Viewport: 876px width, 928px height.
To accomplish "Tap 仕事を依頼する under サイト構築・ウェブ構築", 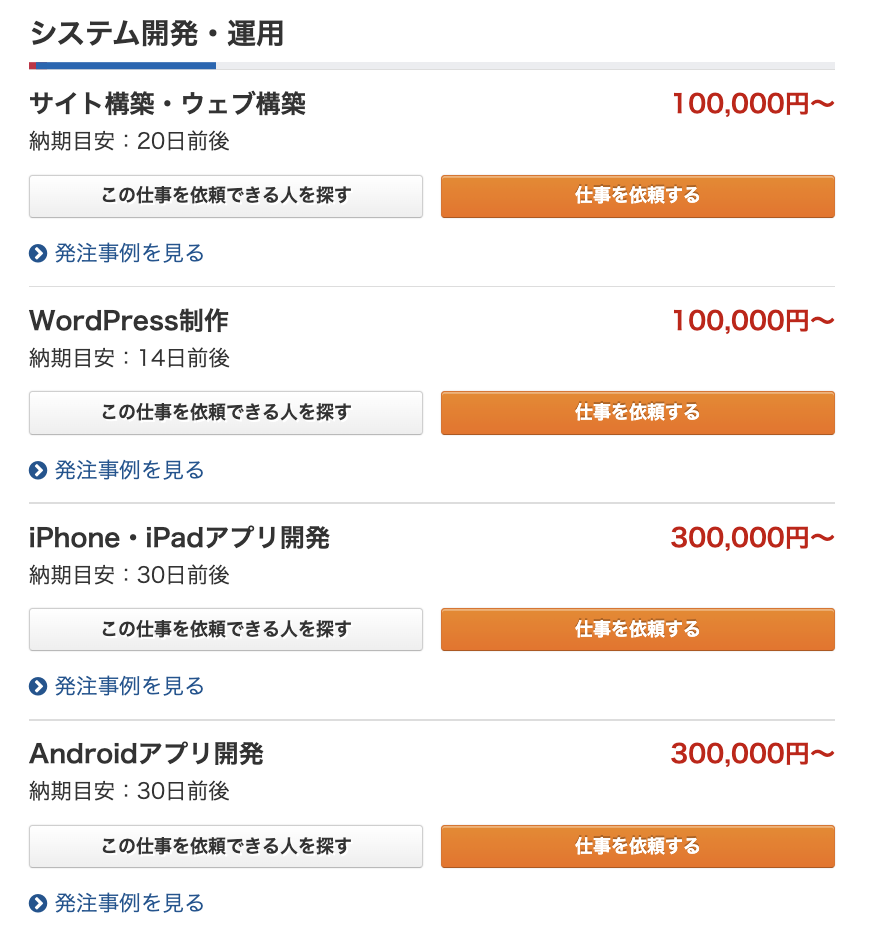I will tap(637, 196).
